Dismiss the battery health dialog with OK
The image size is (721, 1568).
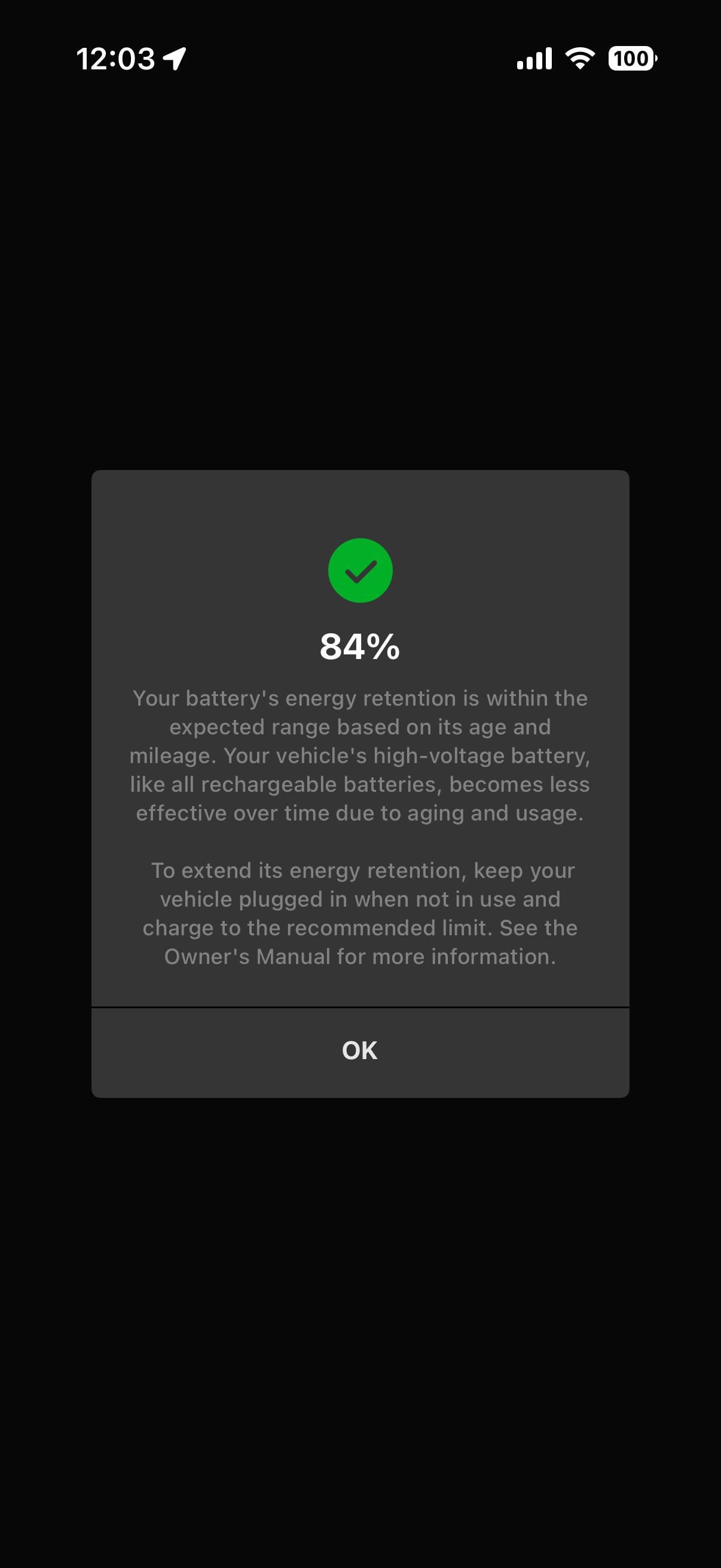[359, 1051]
